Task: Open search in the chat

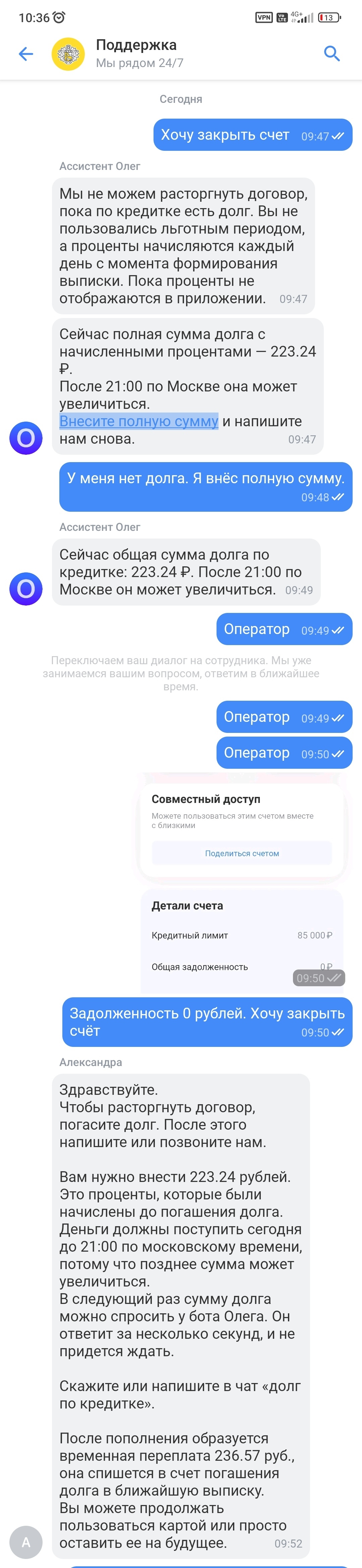Action: pyautogui.click(x=331, y=54)
